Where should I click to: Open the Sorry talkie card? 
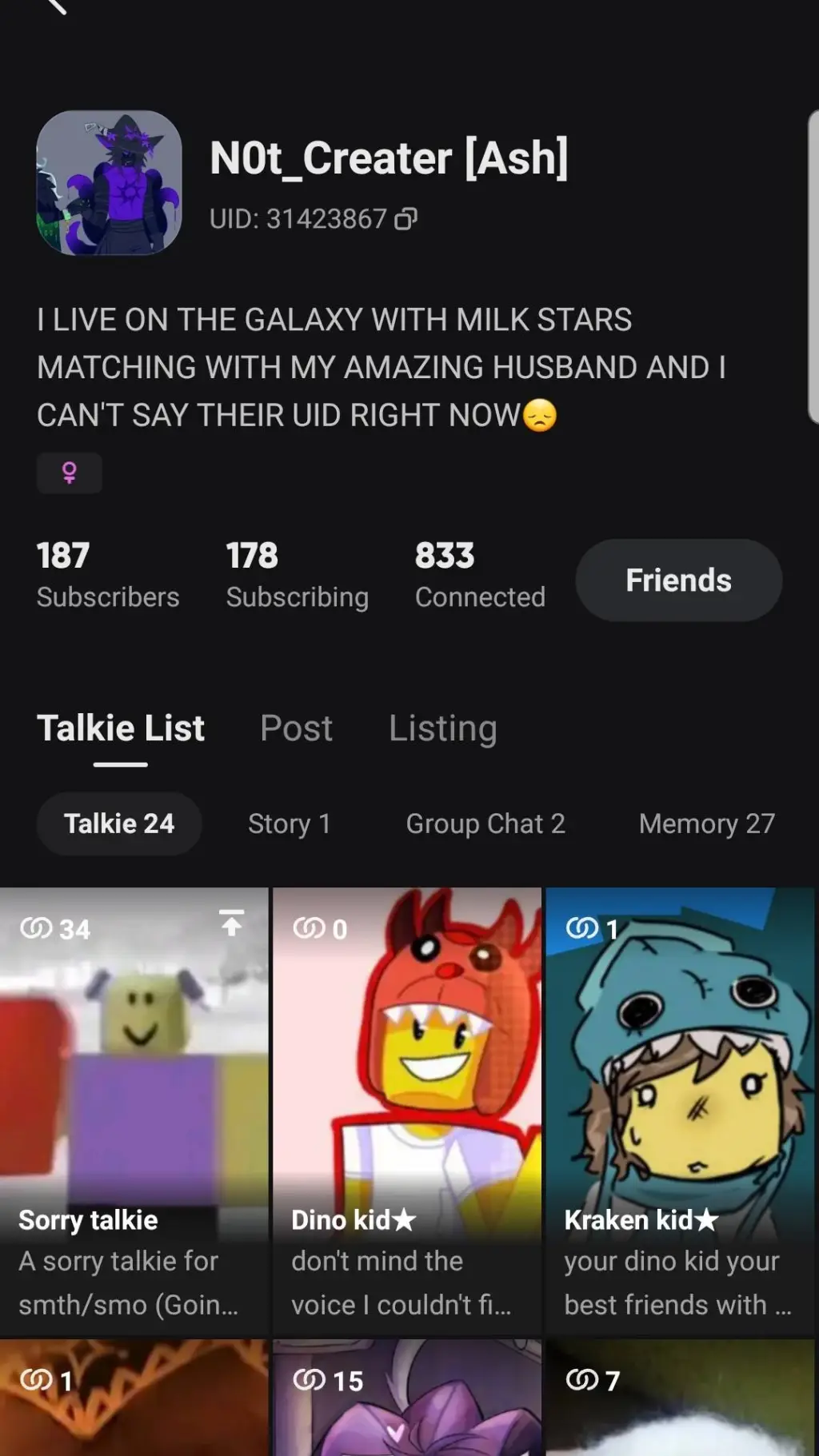[134, 1111]
